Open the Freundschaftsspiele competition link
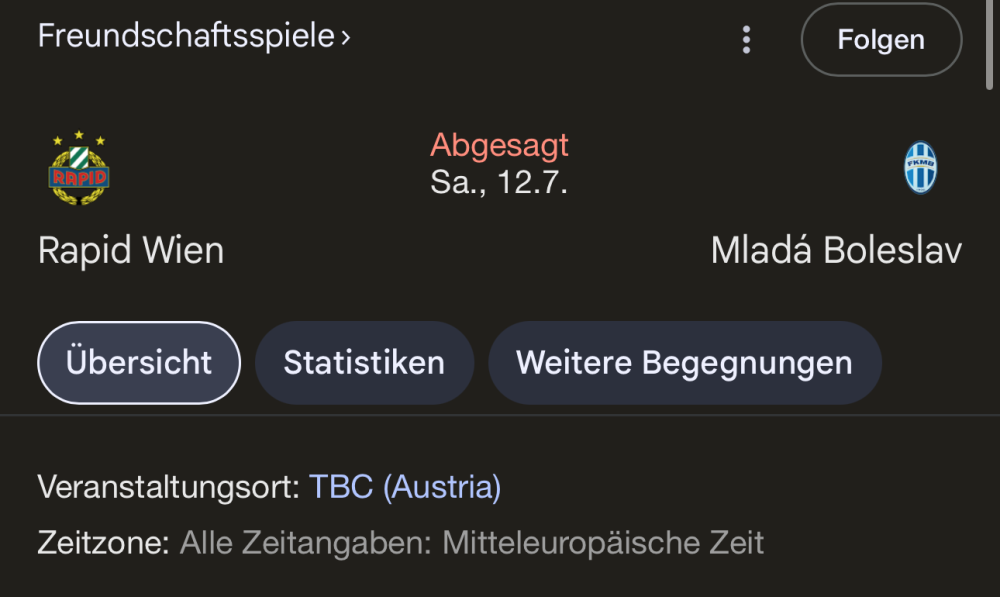The width and height of the screenshot is (1000, 597). pos(194,37)
